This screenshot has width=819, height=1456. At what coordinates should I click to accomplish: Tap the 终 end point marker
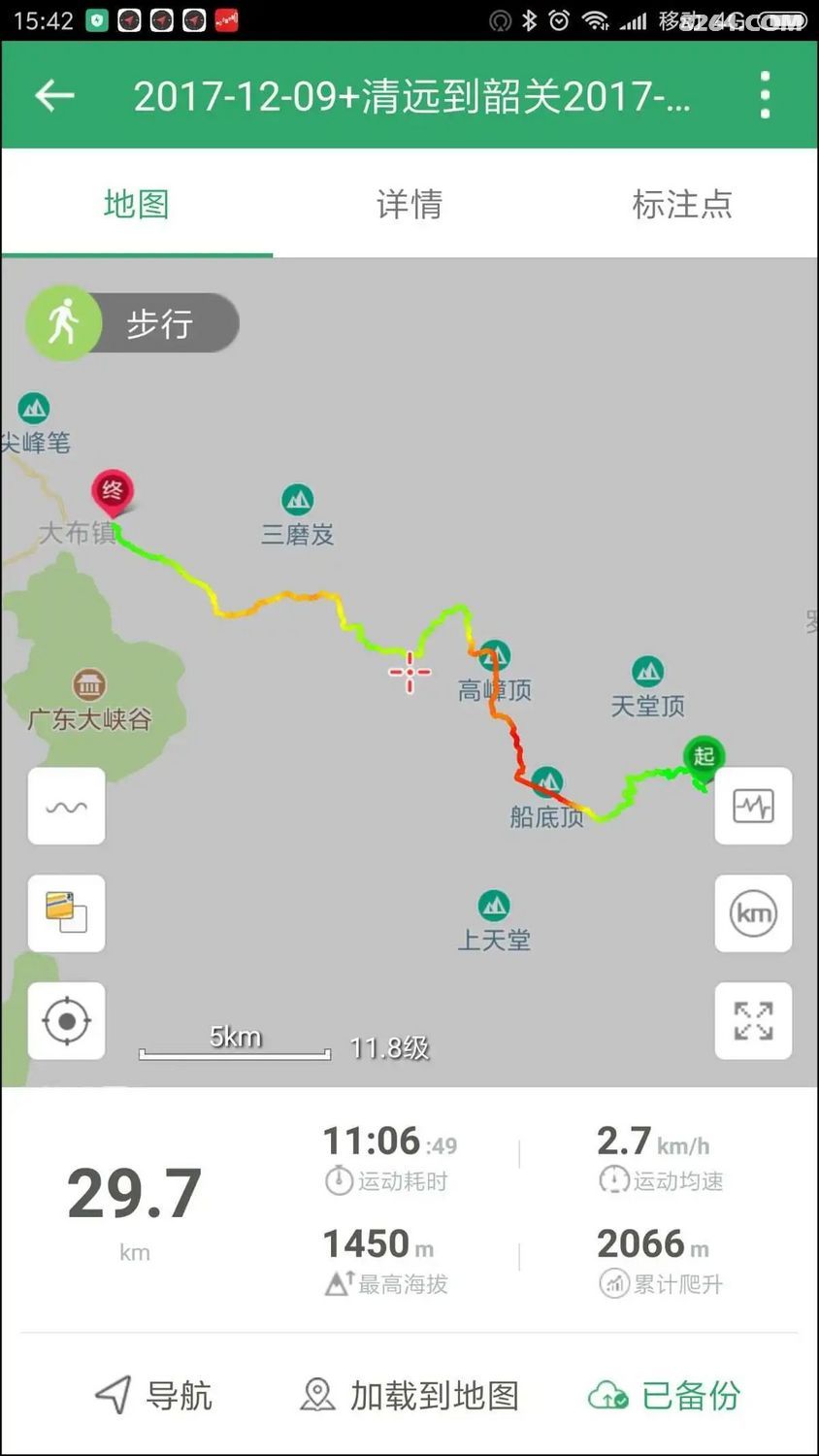(x=113, y=493)
